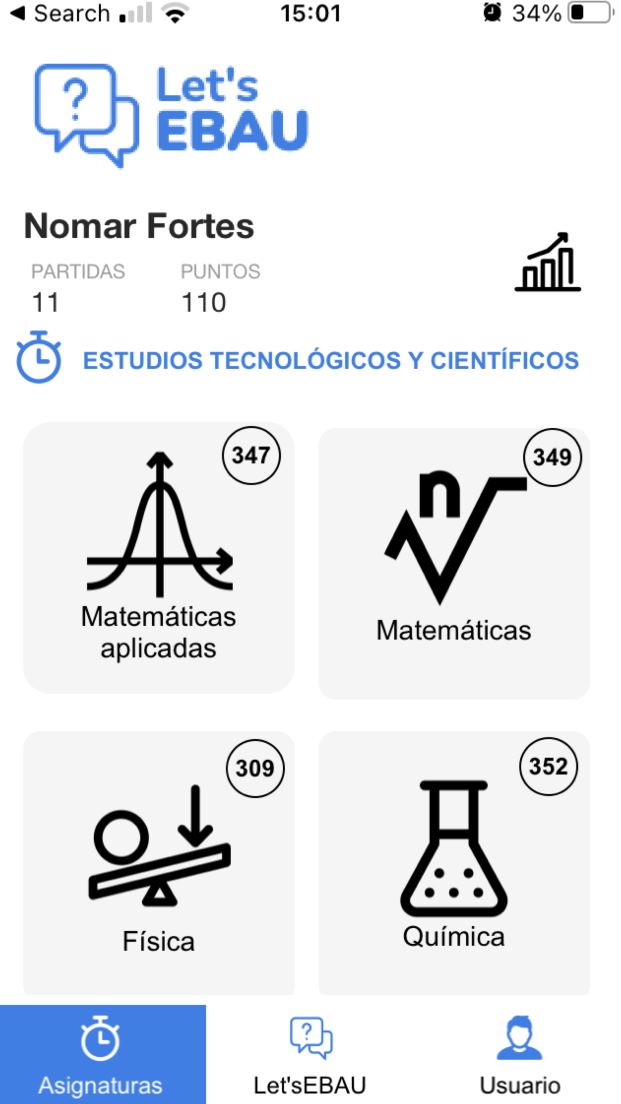This screenshot has height=1104, width=621.
Task: Open the Usuario tab
Action: pos(519,1054)
